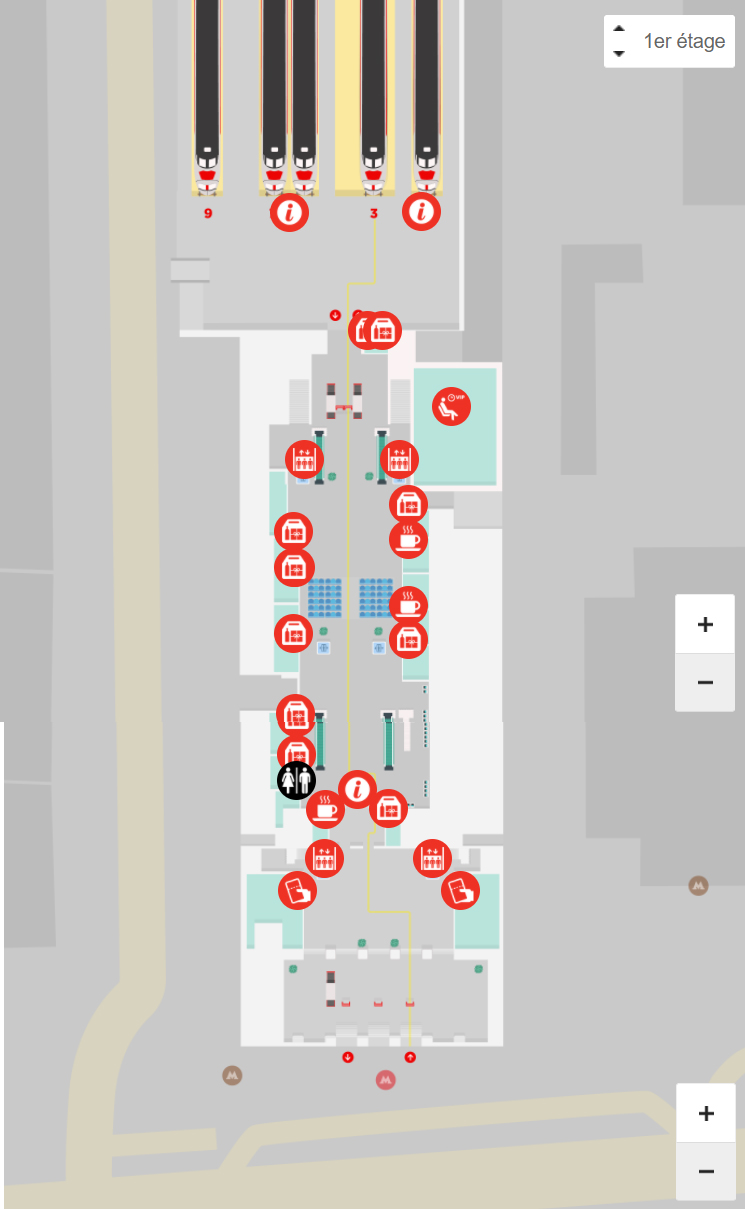The width and height of the screenshot is (745, 1209).
Task: Select the info marker between platforms 9 and 3
Action: pos(290,211)
